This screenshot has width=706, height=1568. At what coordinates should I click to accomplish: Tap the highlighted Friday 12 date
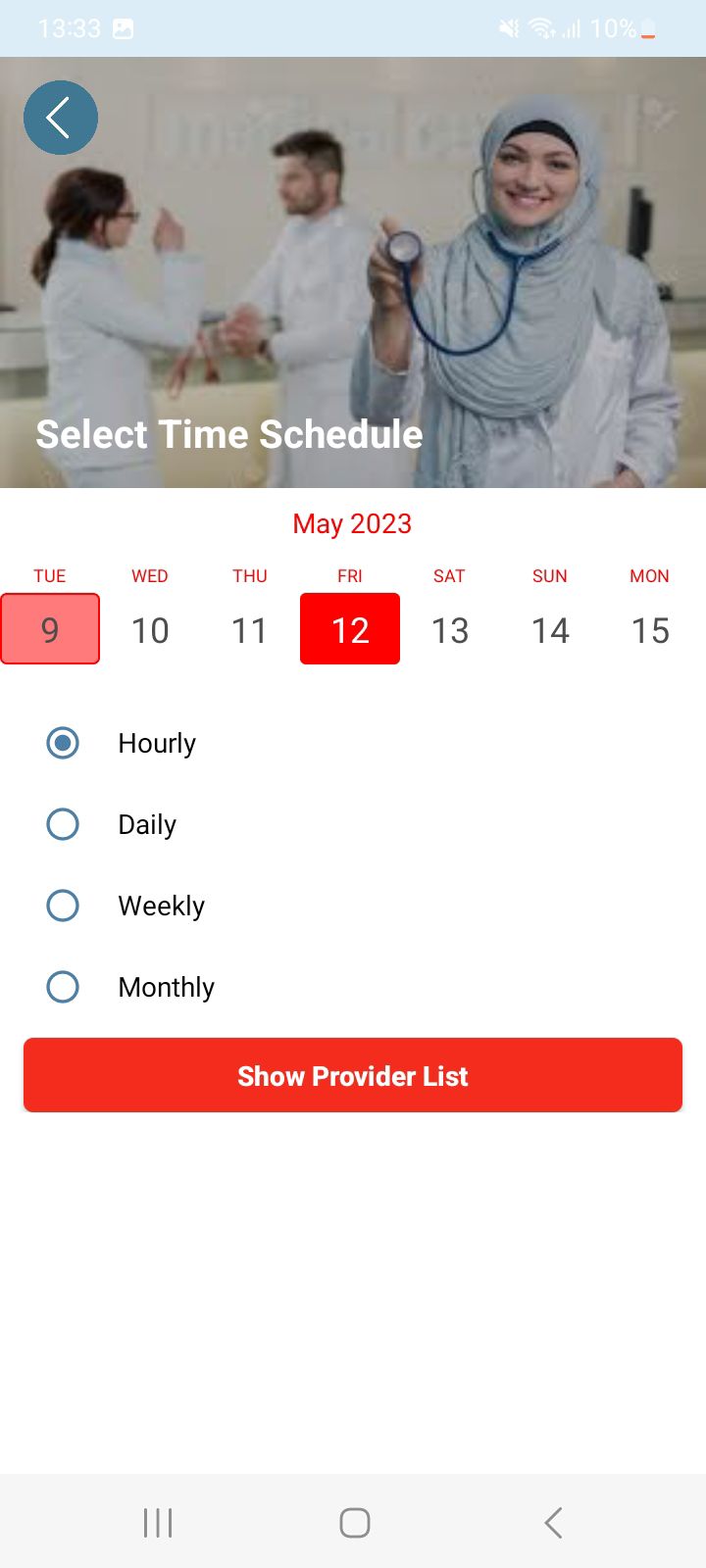click(x=350, y=628)
